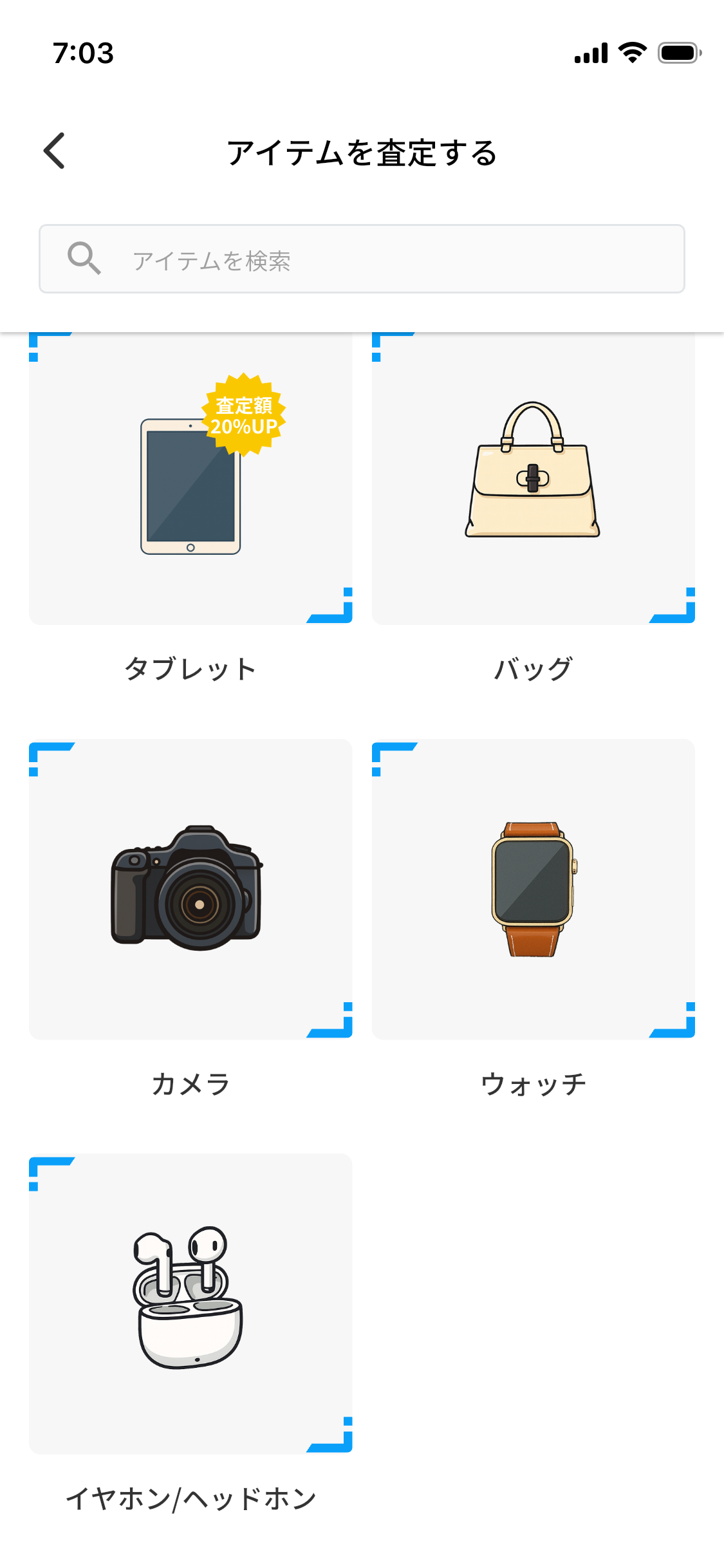This screenshot has width=724, height=1568.
Task: Tap the バッグ label text
Action: (x=533, y=667)
